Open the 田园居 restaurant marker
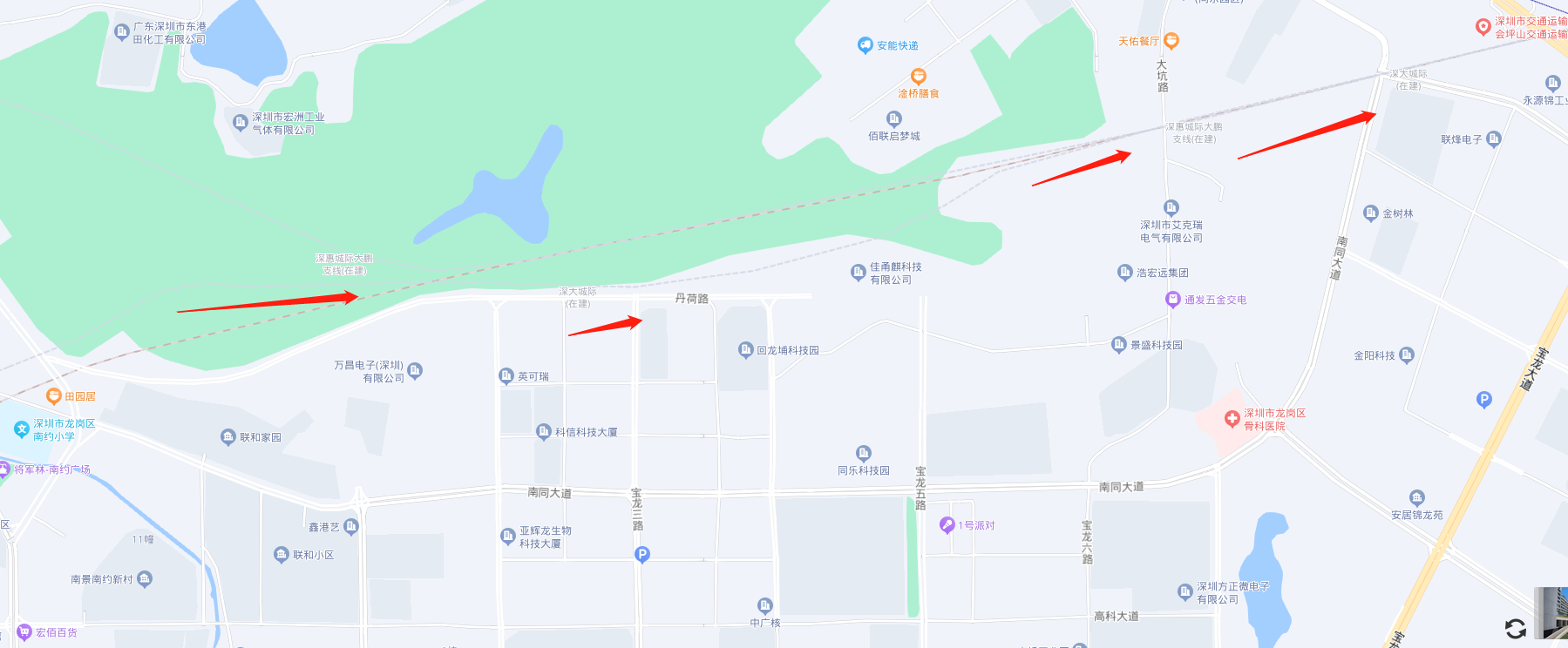Screen dimensions: 1568x648 54,396
